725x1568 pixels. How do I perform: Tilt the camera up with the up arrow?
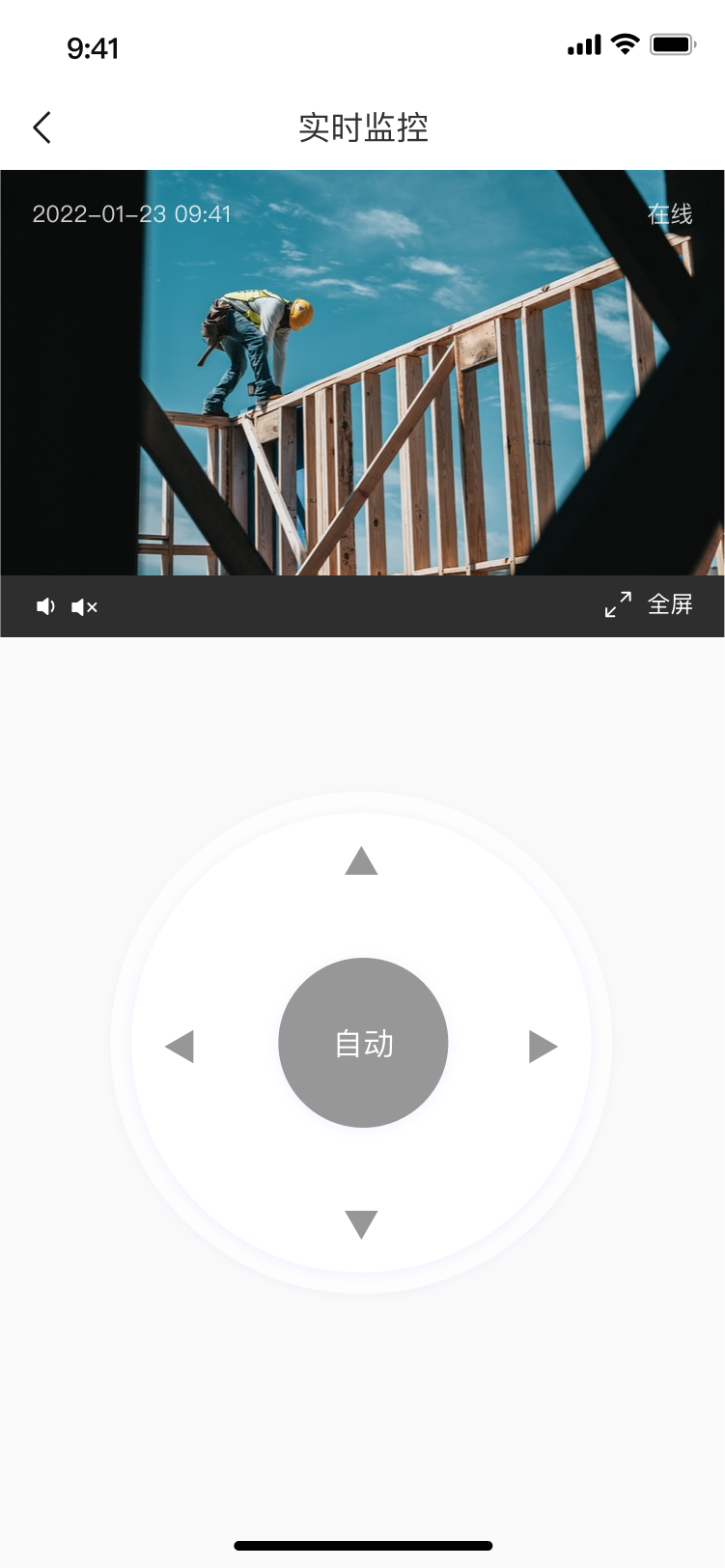pos(361,861)
